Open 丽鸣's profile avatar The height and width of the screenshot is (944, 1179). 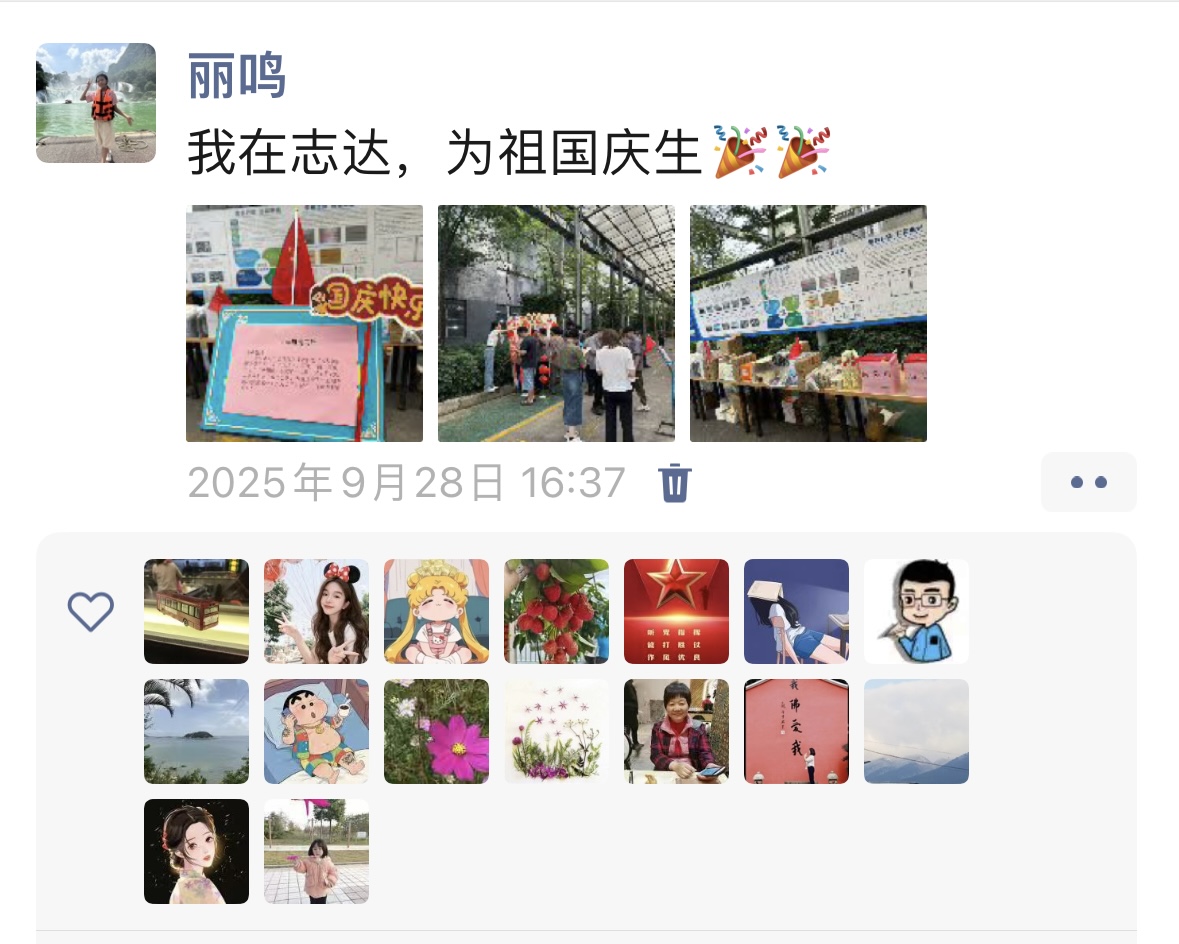click(x=96, y=103)
